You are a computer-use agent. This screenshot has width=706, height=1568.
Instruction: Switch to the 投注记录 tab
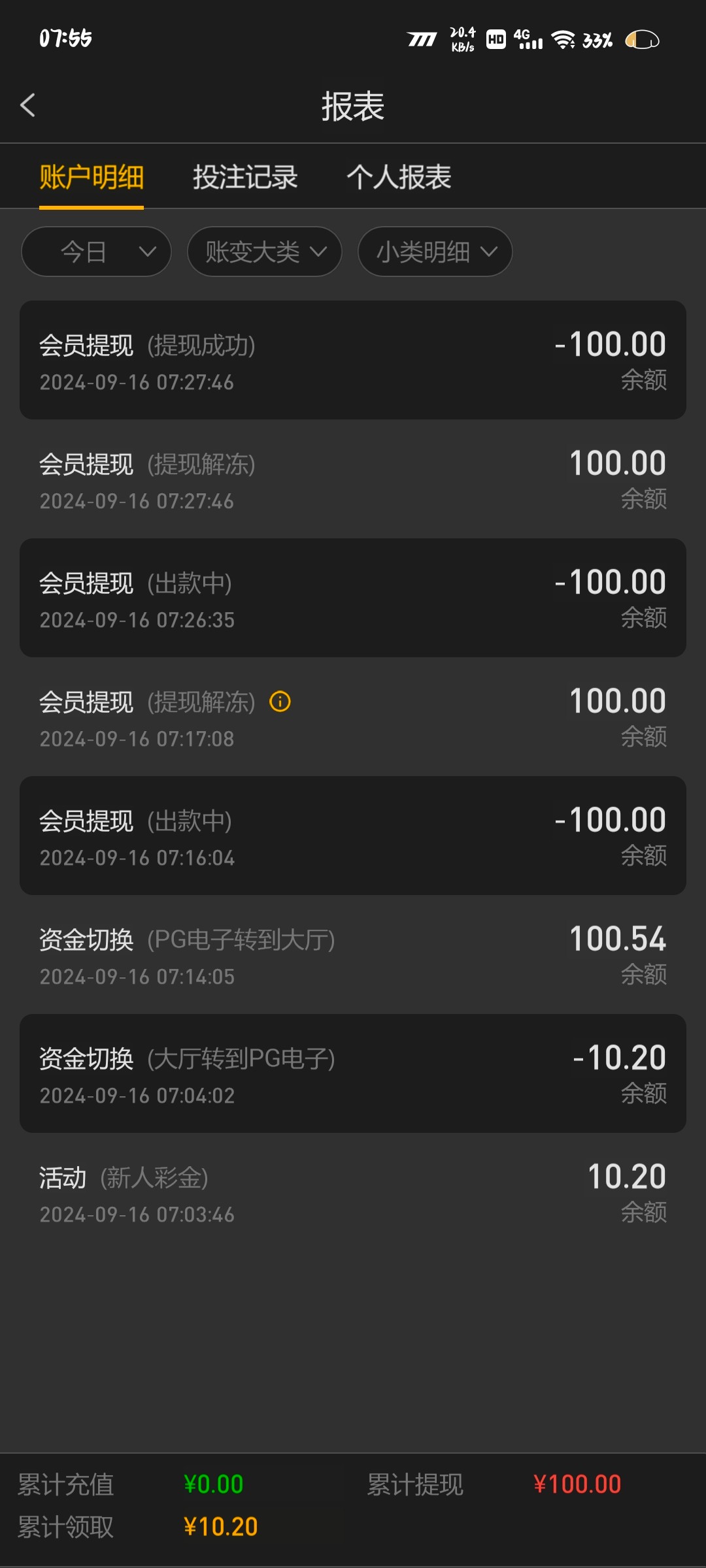245,177
